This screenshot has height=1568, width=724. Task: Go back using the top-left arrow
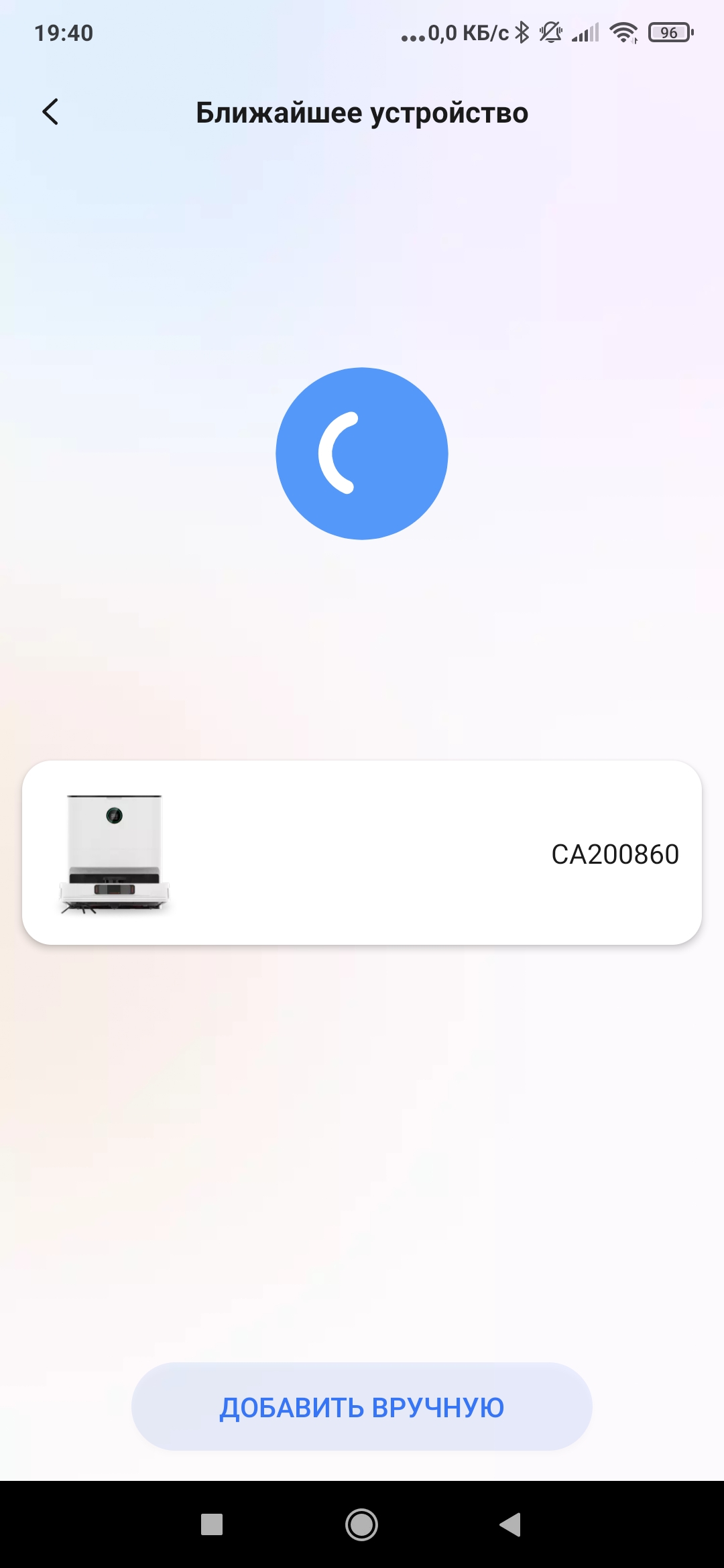coord(50,112)
